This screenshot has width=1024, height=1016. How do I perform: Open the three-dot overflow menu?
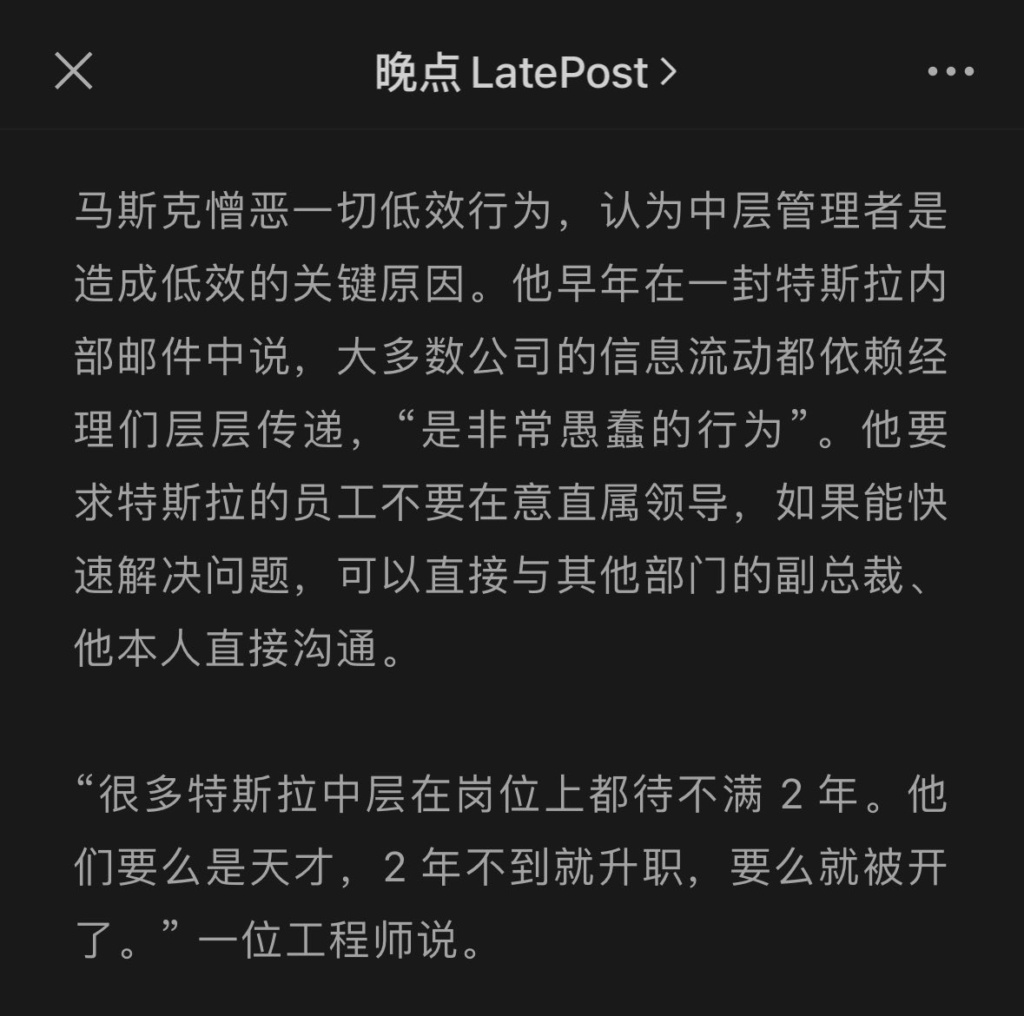950,72
